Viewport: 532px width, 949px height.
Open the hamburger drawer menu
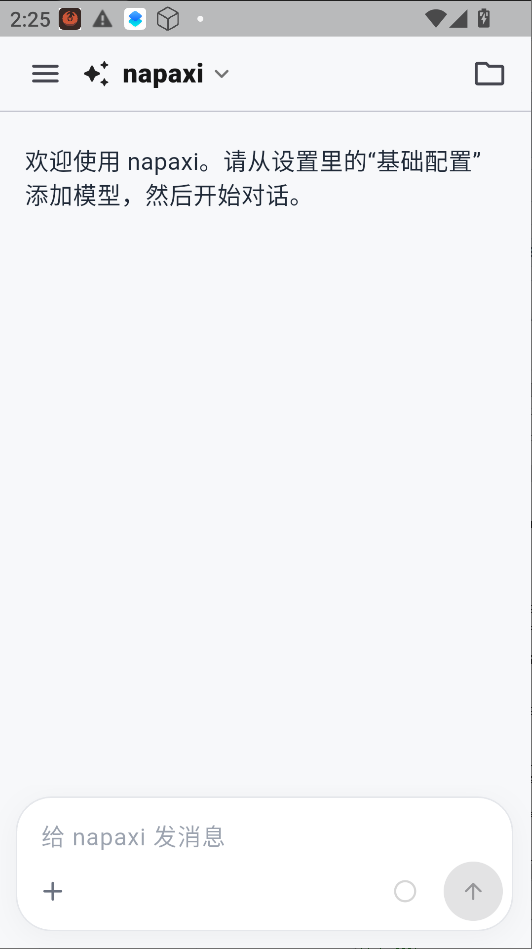pyautogui.click(x=45, y=74)
